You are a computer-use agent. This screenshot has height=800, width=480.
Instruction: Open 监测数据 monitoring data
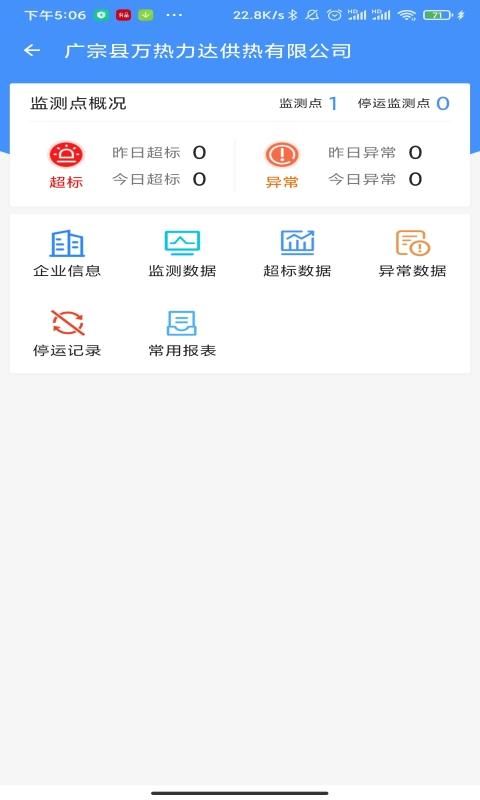(x=182, y=254)
